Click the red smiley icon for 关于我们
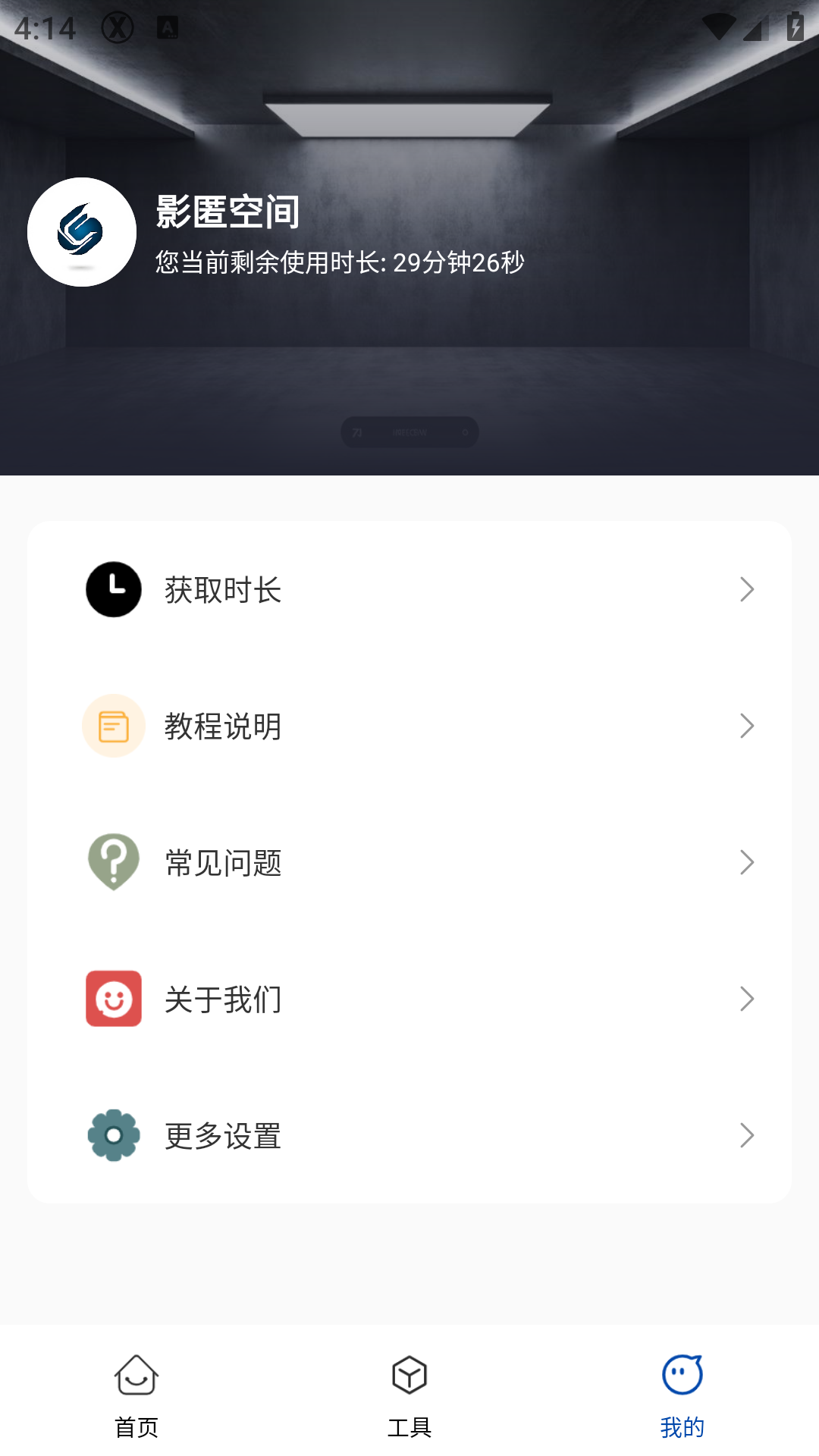Viewport: 819px width, 1456px height. [112, 999]
